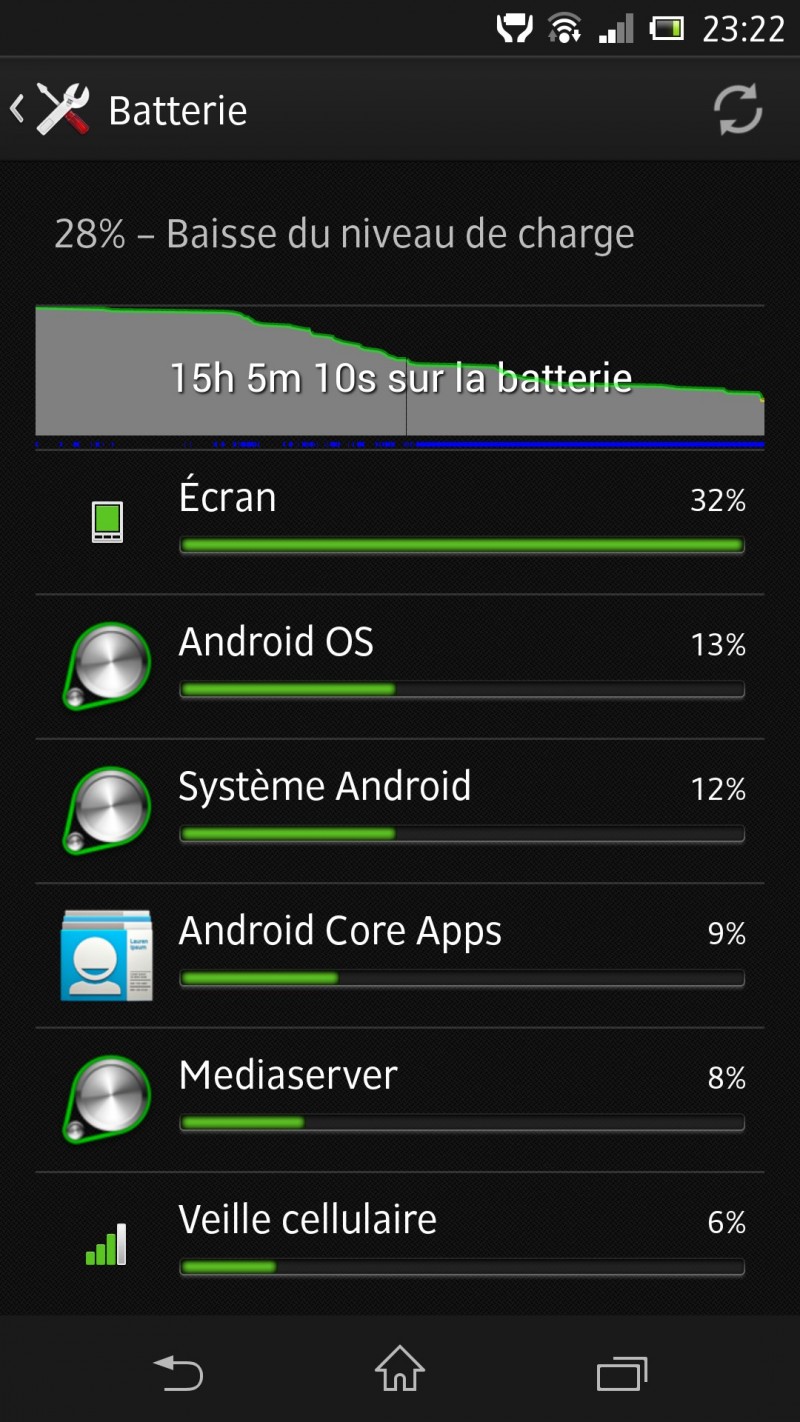Tap the system home button

pos(399,1369)
